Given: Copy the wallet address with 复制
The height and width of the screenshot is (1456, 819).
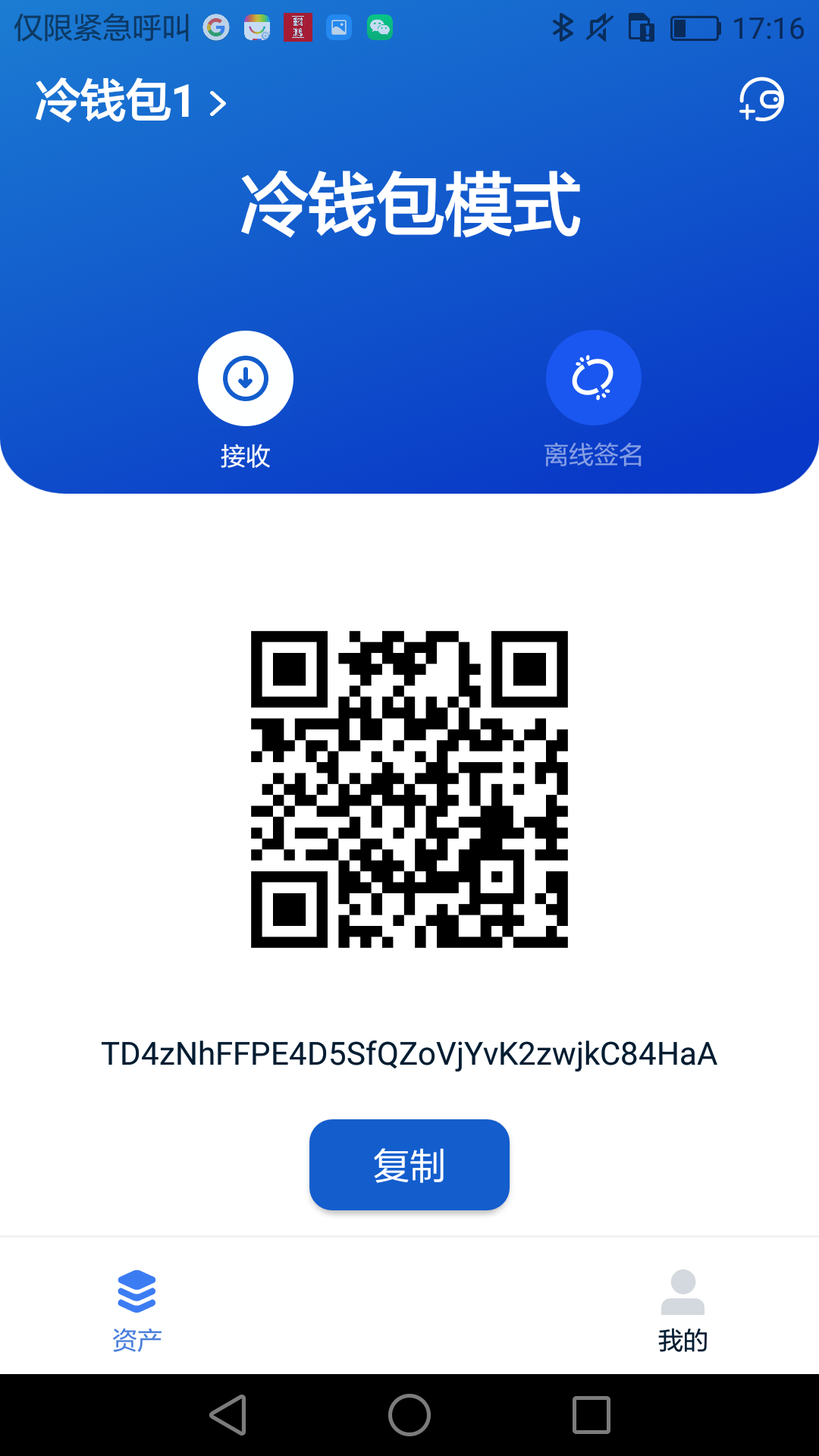Looking at the screenshot, I should coord(409,1165).
